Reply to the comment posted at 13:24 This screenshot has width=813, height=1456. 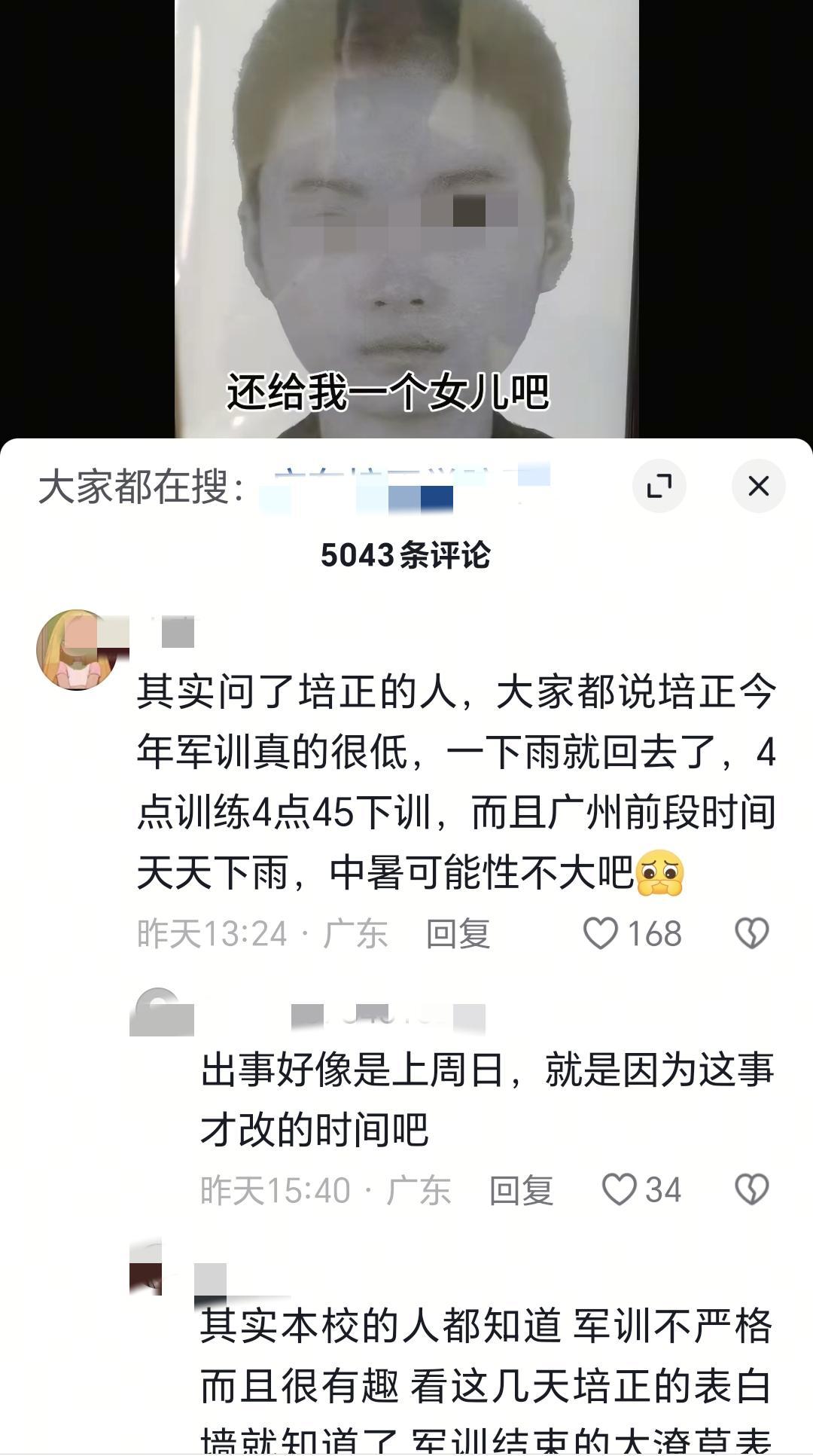click(x=458, y=934)
